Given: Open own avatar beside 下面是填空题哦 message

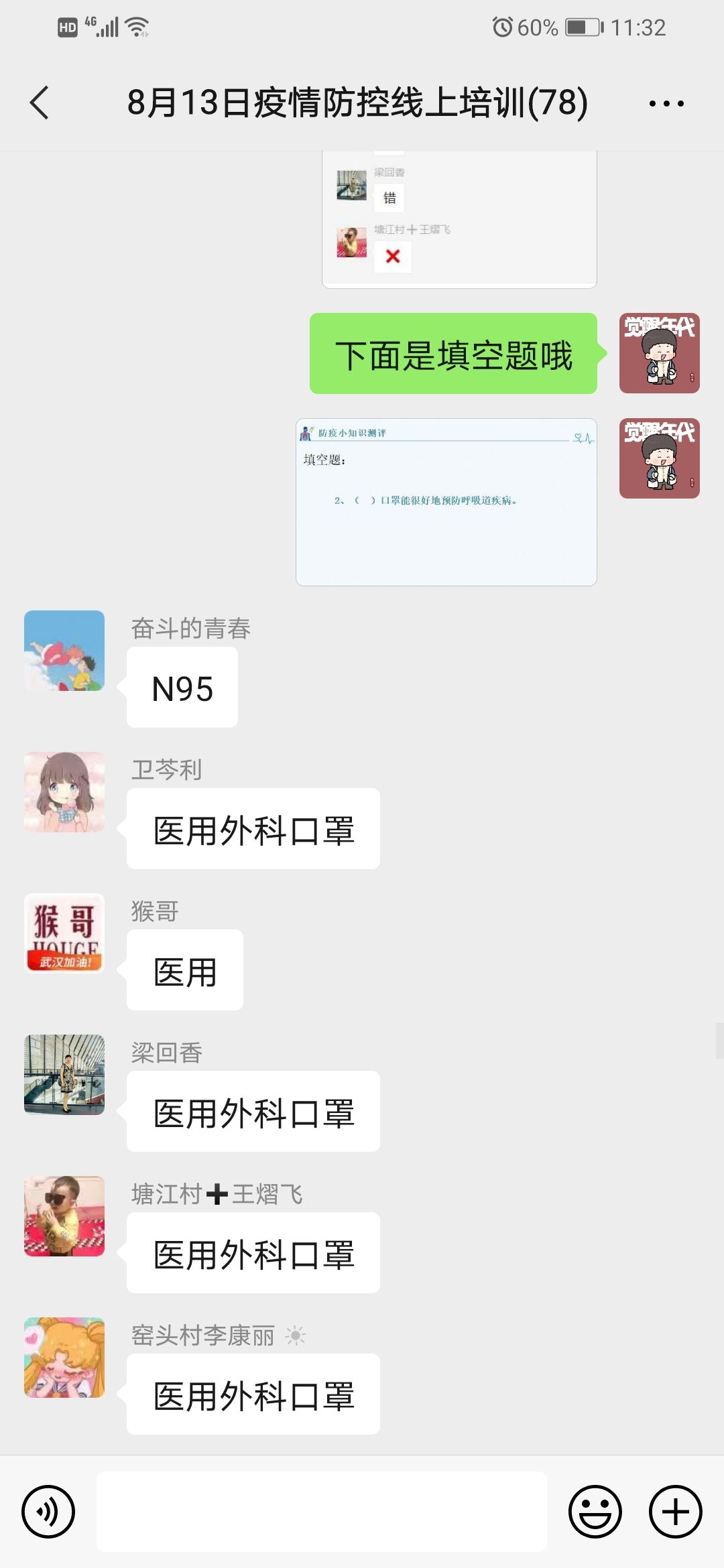Looking at the screenshot, I should [659, 353].
